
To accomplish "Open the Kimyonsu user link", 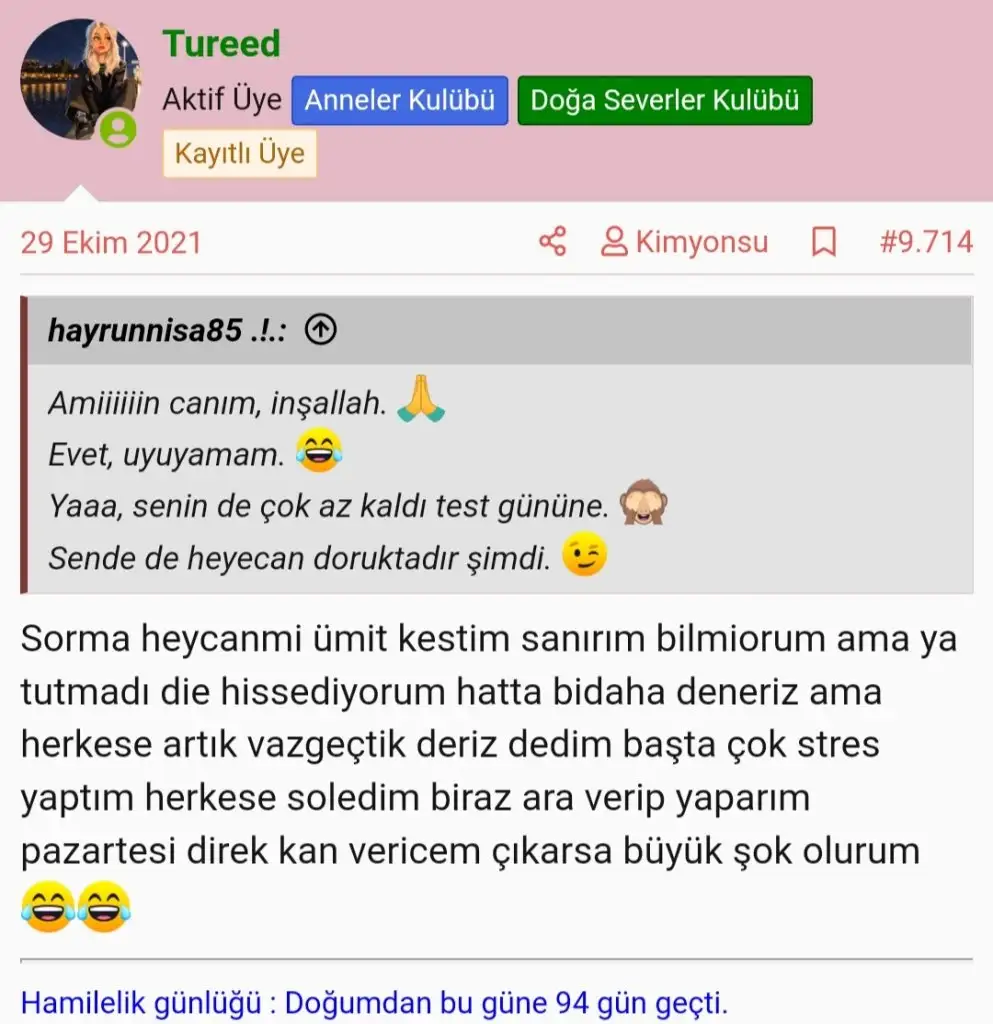I will (x=685, y=242).
